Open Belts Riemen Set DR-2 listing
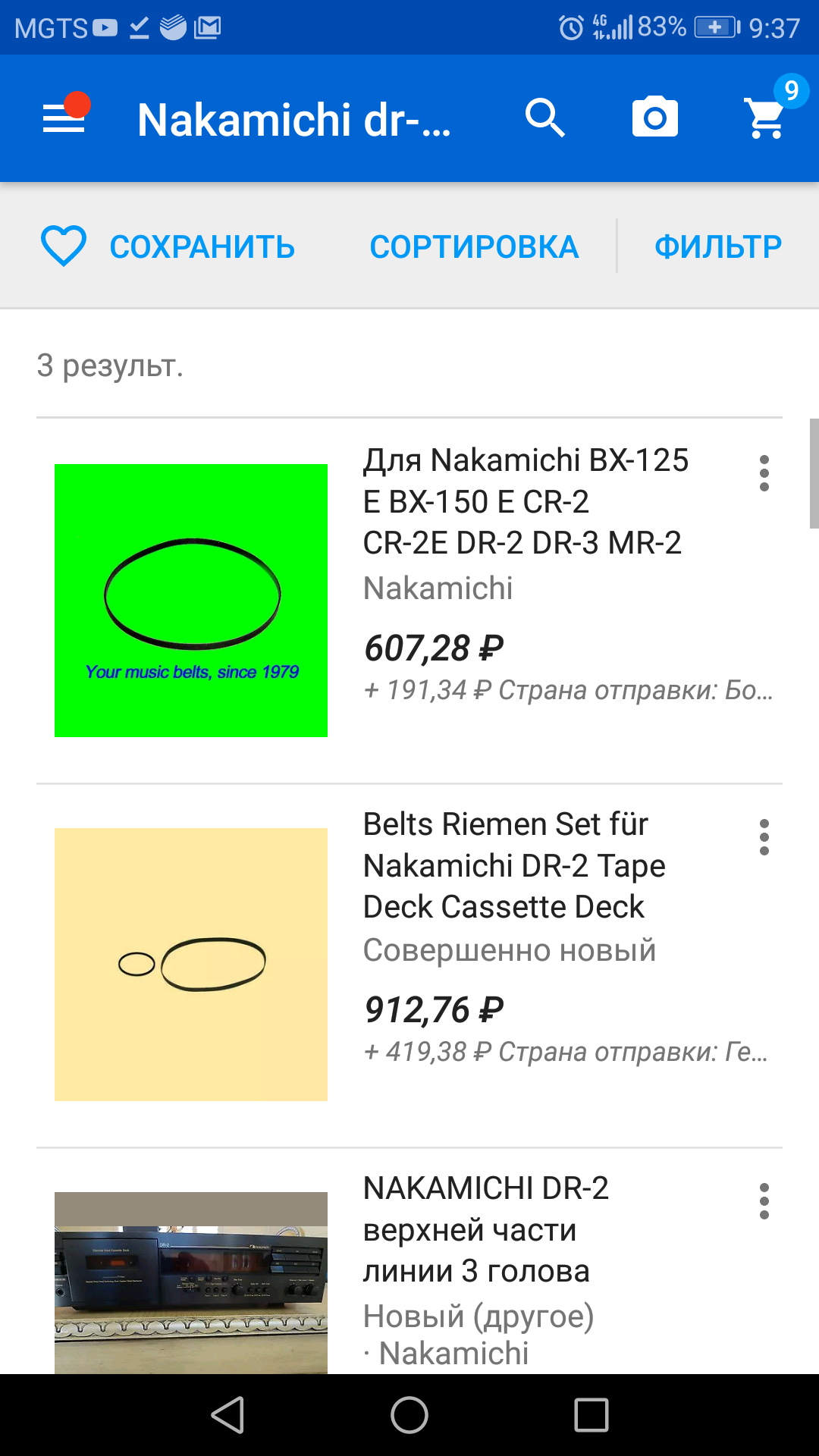Image resolution: width=819 pixels, height=1456 pixels. point(513,865)
